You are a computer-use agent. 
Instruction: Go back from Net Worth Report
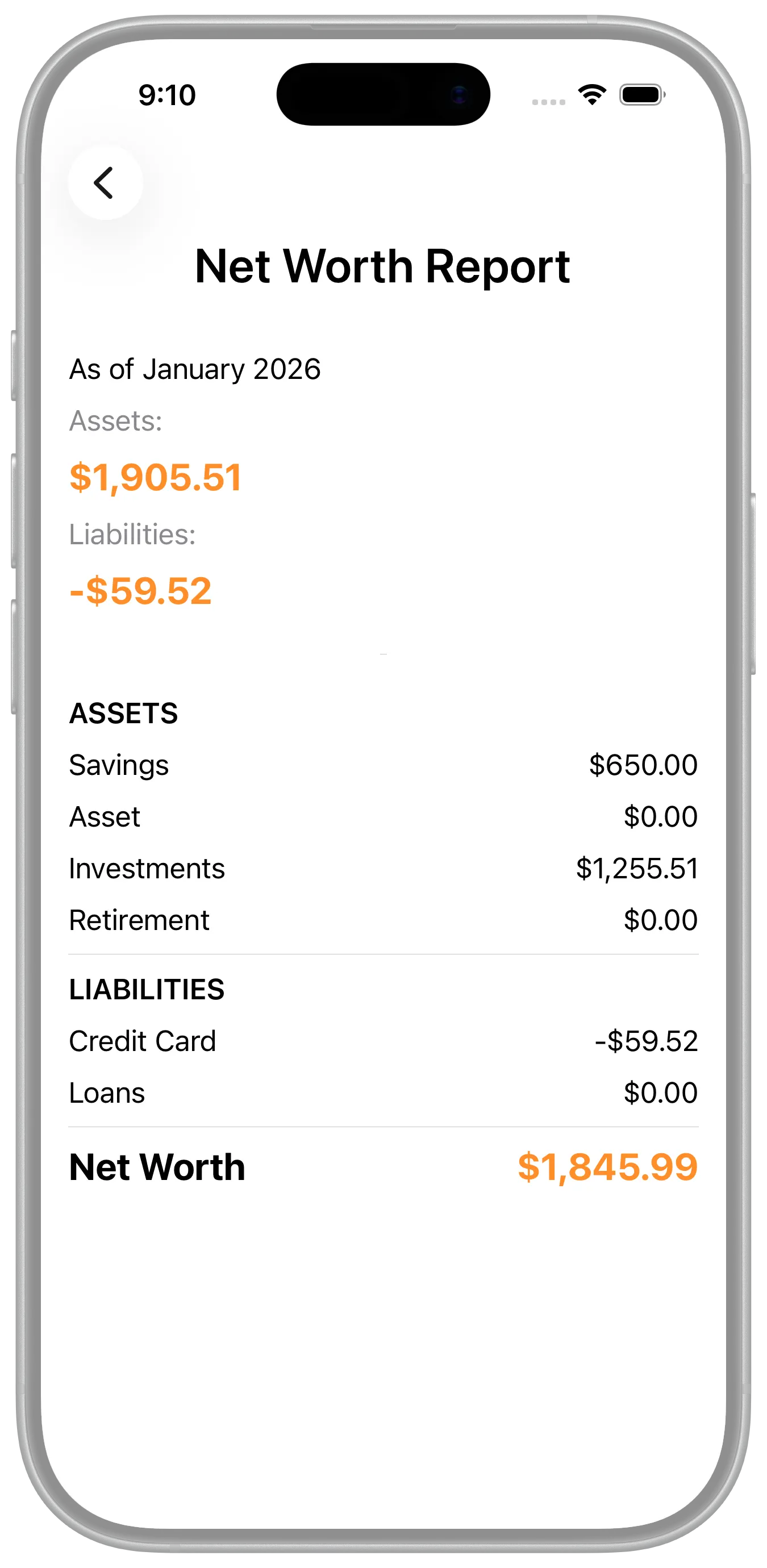[105, 182]
